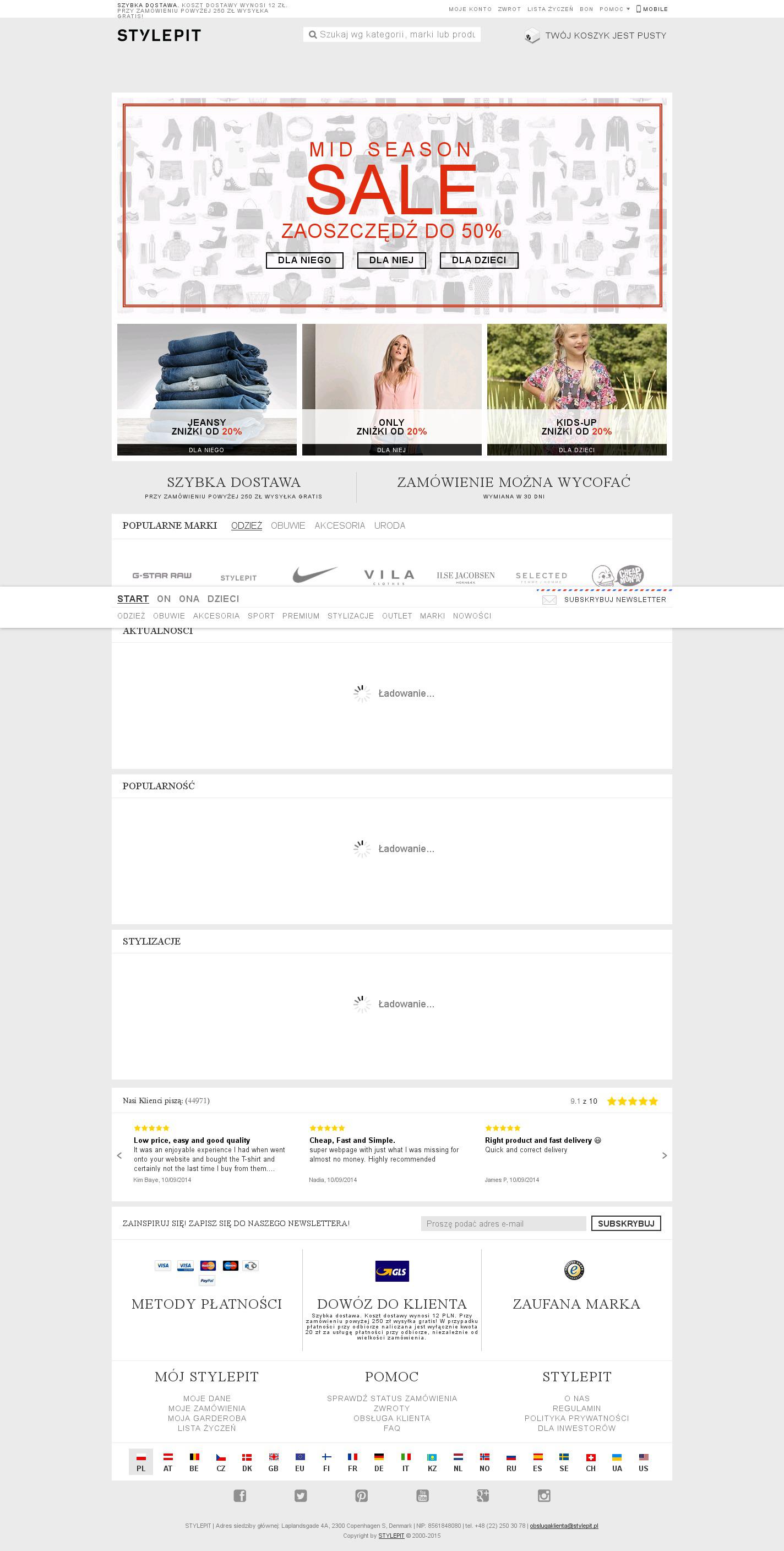Select DLA NIEGO sale button
Viewport: 784px width, 1551px height.
coord(304,260)
